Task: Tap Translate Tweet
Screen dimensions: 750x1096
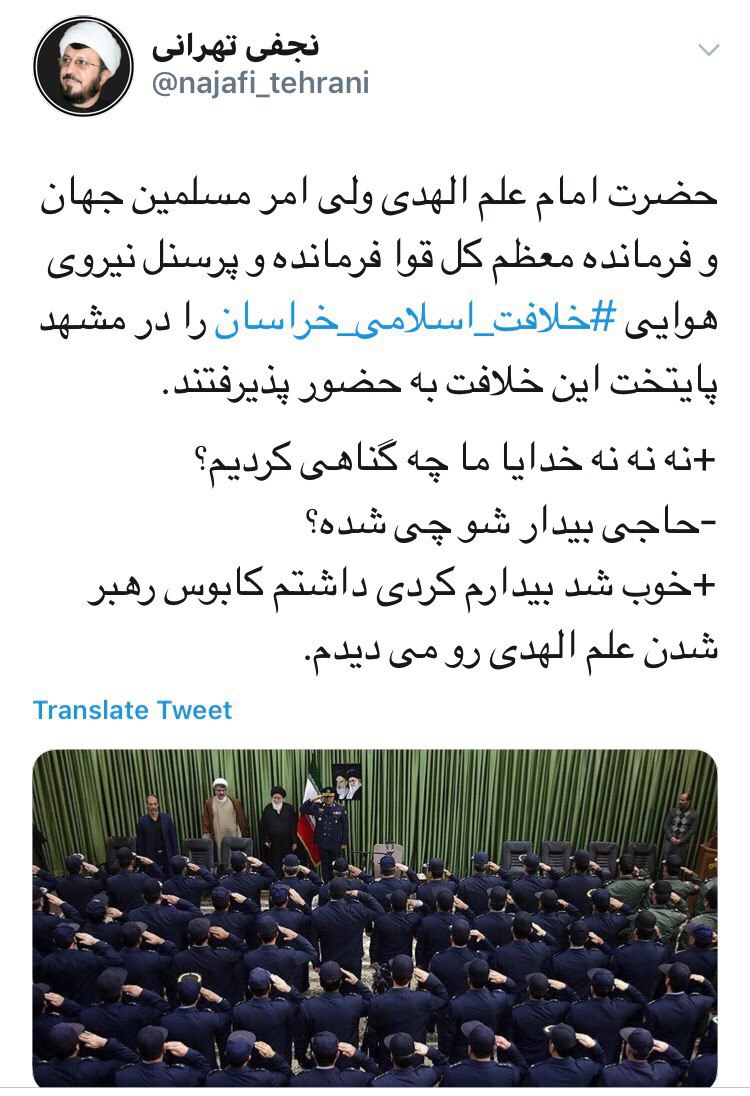Action: pyautogui.click(x=132, y=710)
